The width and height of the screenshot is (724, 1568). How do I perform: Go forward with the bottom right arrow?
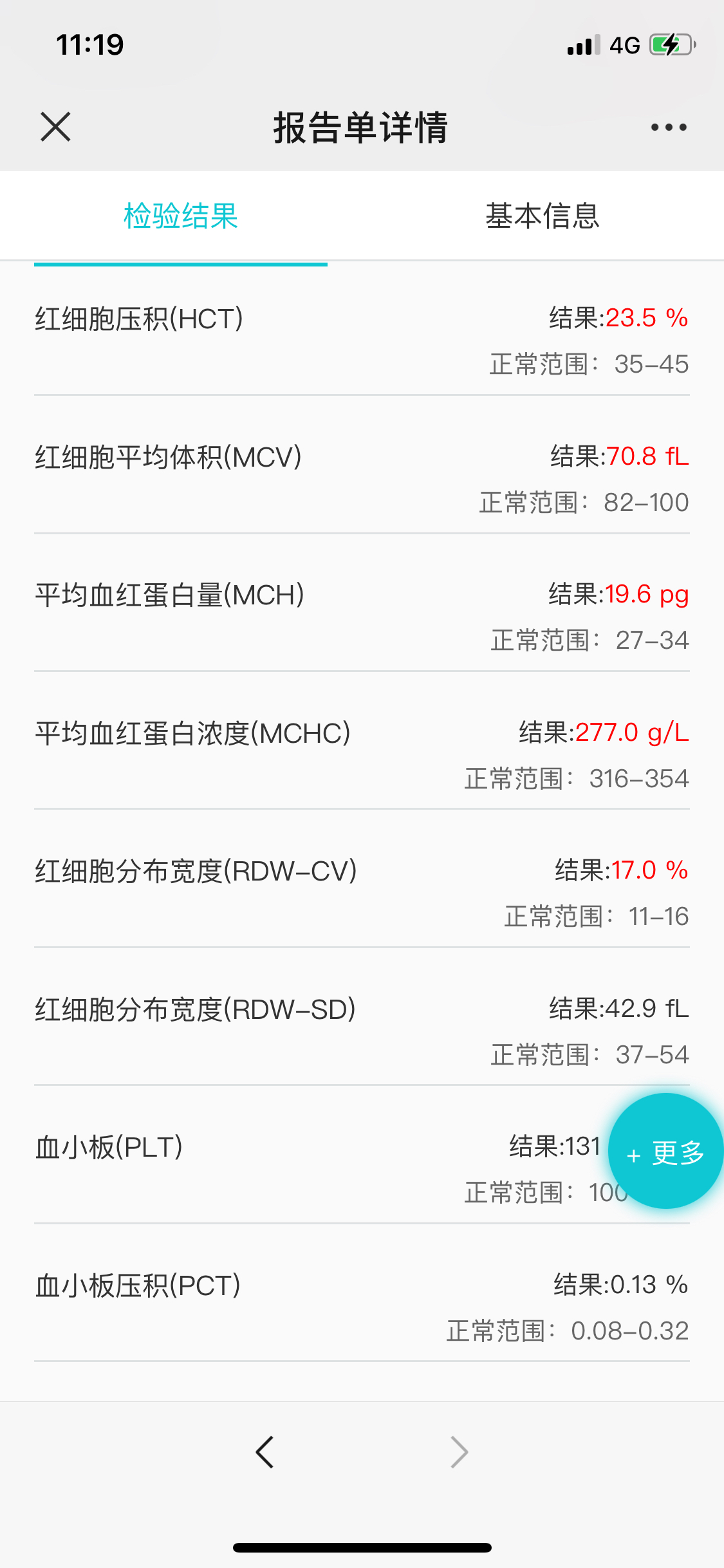pos(459,1452)
